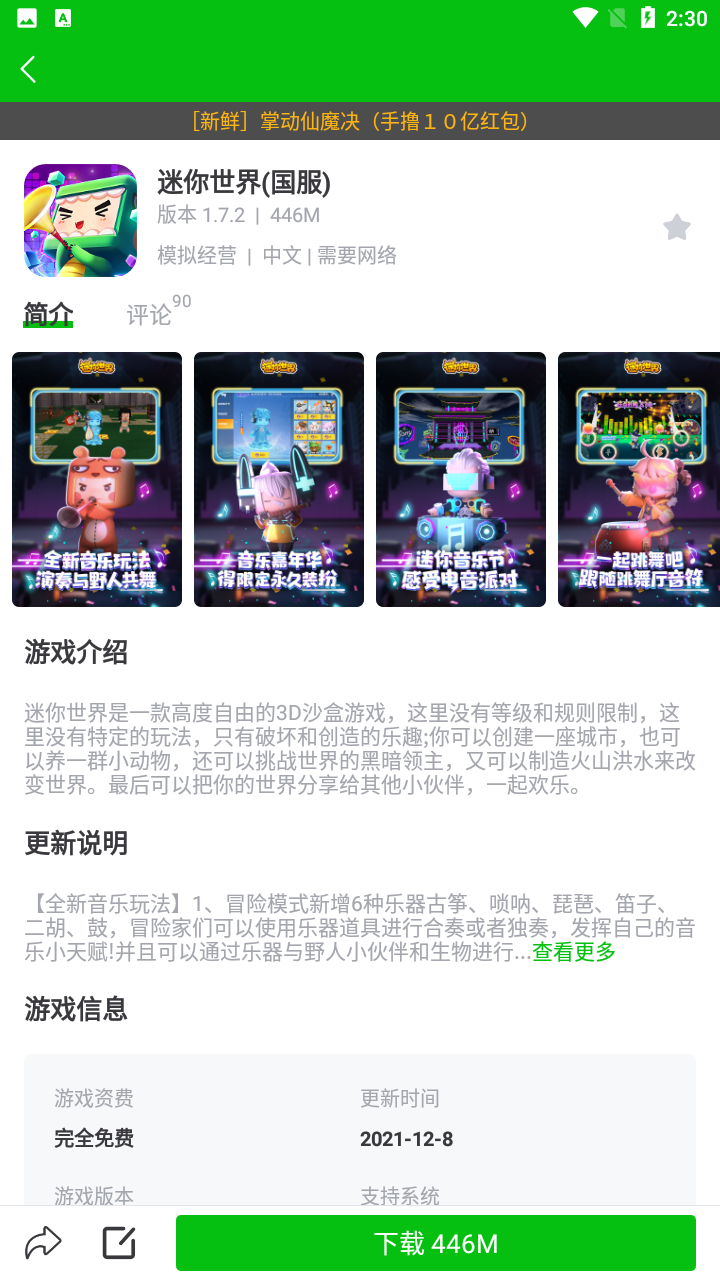The image size is (720, 1280).
Task: Favorite the game with the star icon
Action: click(x=677, y=228)
